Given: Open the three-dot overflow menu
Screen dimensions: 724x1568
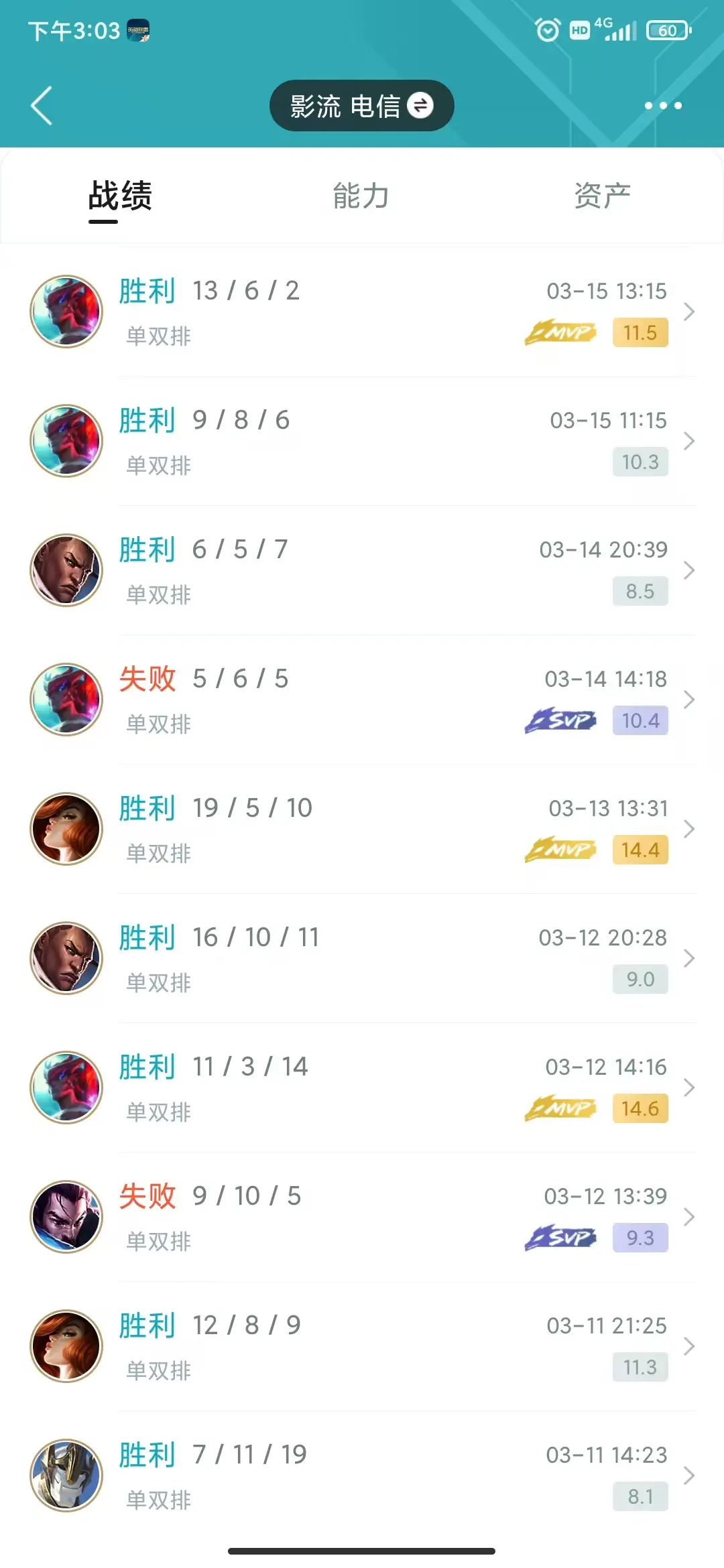Looking at the screenshot, I should coord(662,106).
